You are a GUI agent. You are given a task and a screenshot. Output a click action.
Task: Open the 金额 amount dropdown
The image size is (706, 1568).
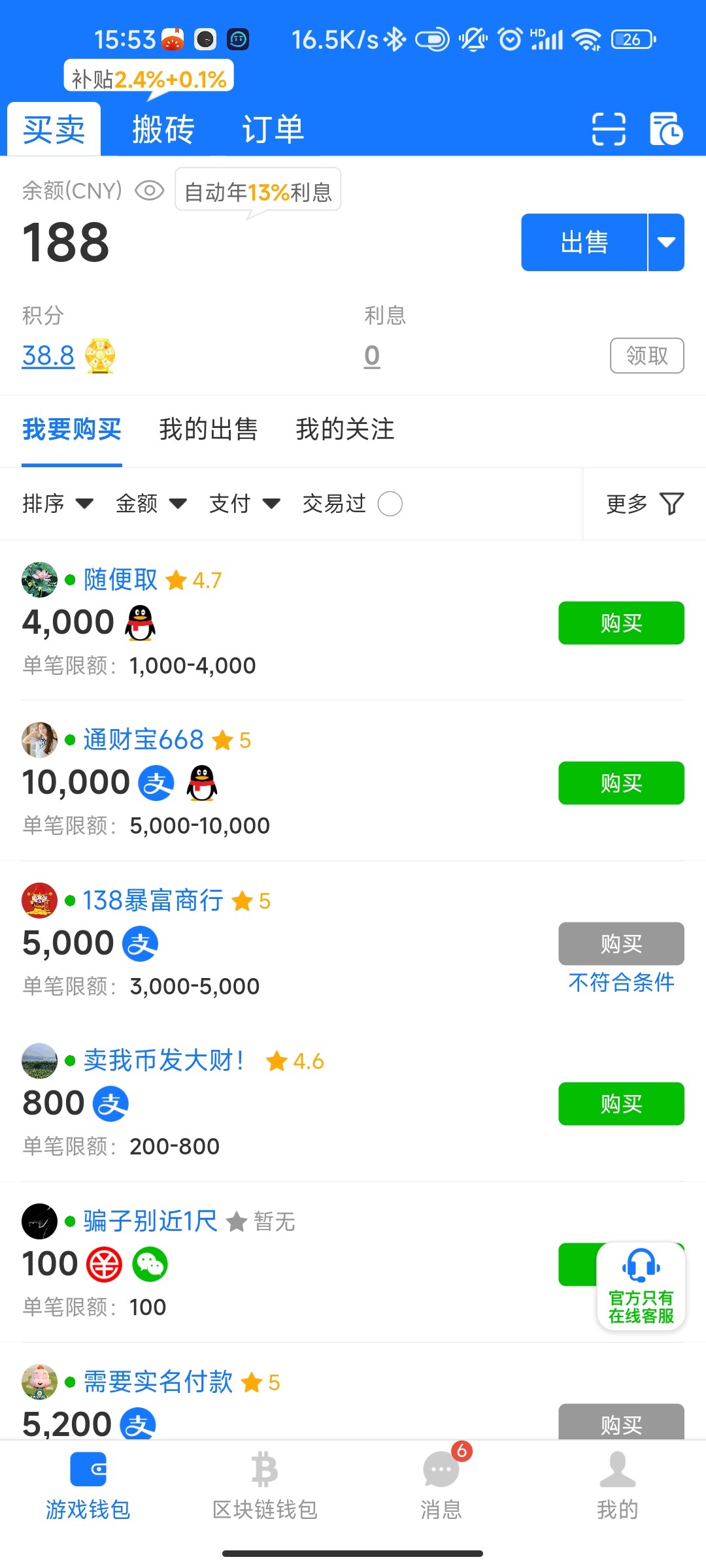(x=151, y=504)
